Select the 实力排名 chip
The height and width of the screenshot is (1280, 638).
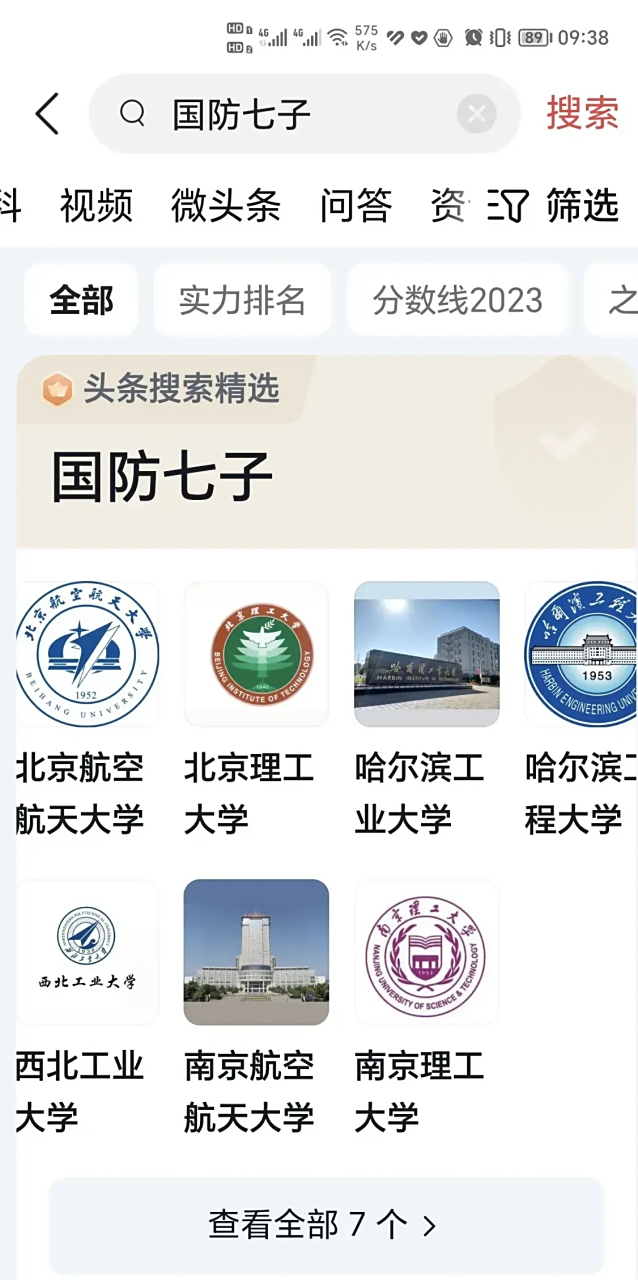point(242,300)
